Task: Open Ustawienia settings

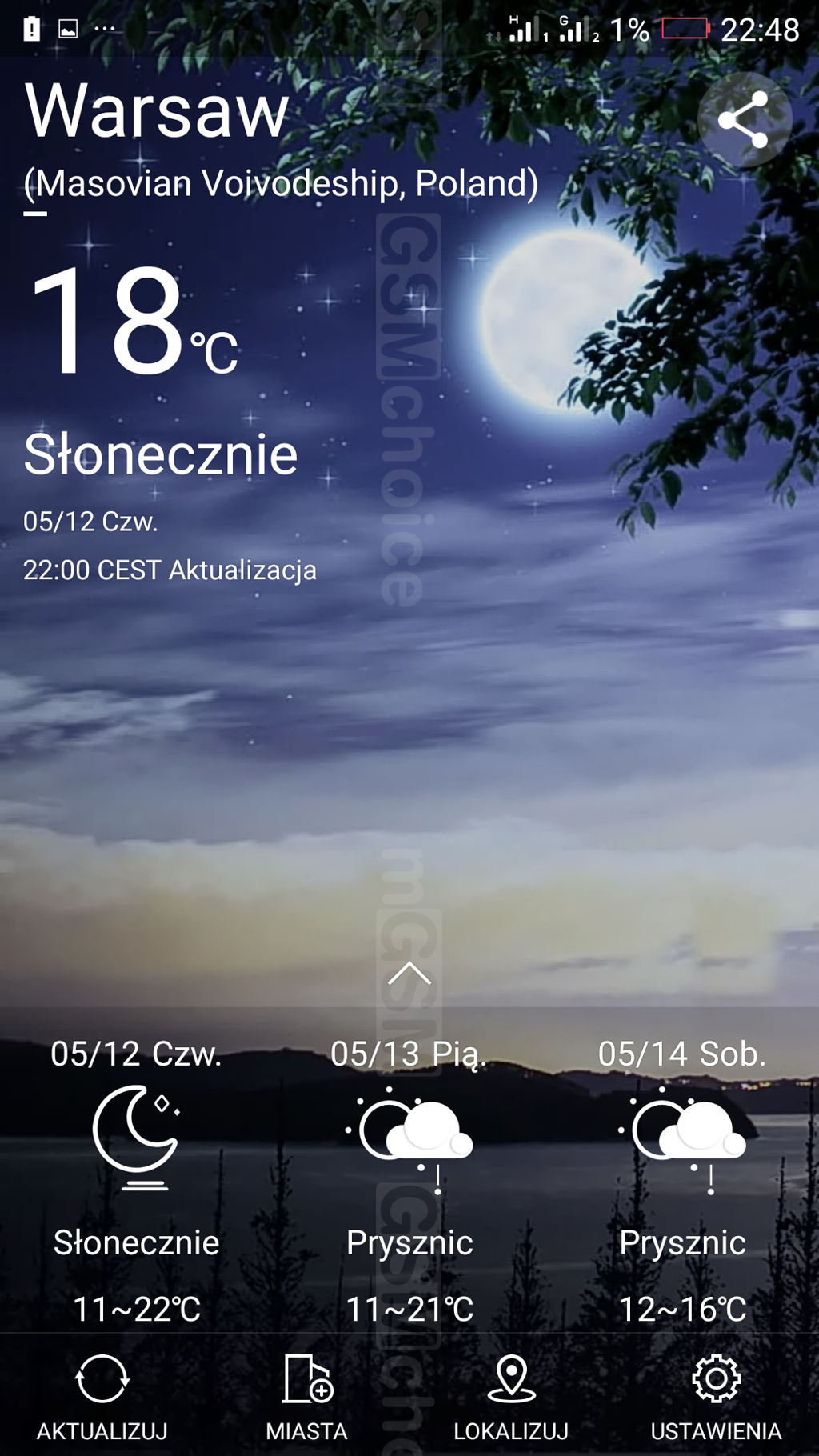Action: click(x=717, y=1396)
